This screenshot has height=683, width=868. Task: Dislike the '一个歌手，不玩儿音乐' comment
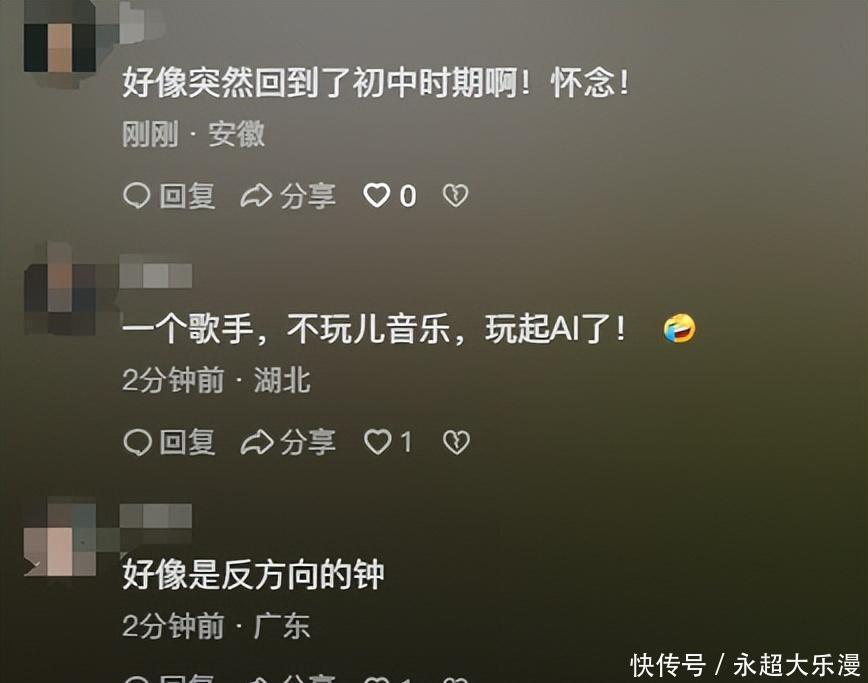click(x=456, y=442)
